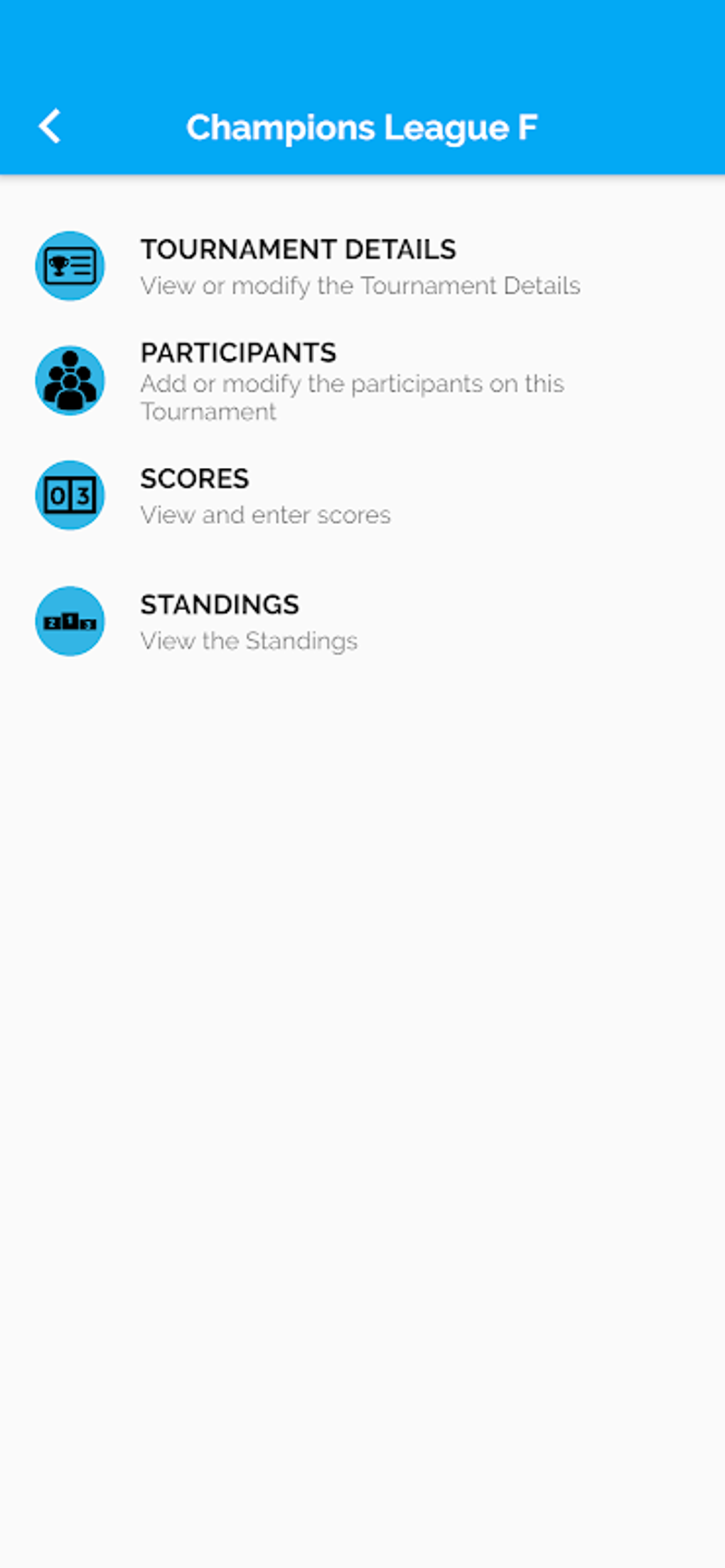
Task: Tap the blue header bar
Action: (x=362, y=85)
